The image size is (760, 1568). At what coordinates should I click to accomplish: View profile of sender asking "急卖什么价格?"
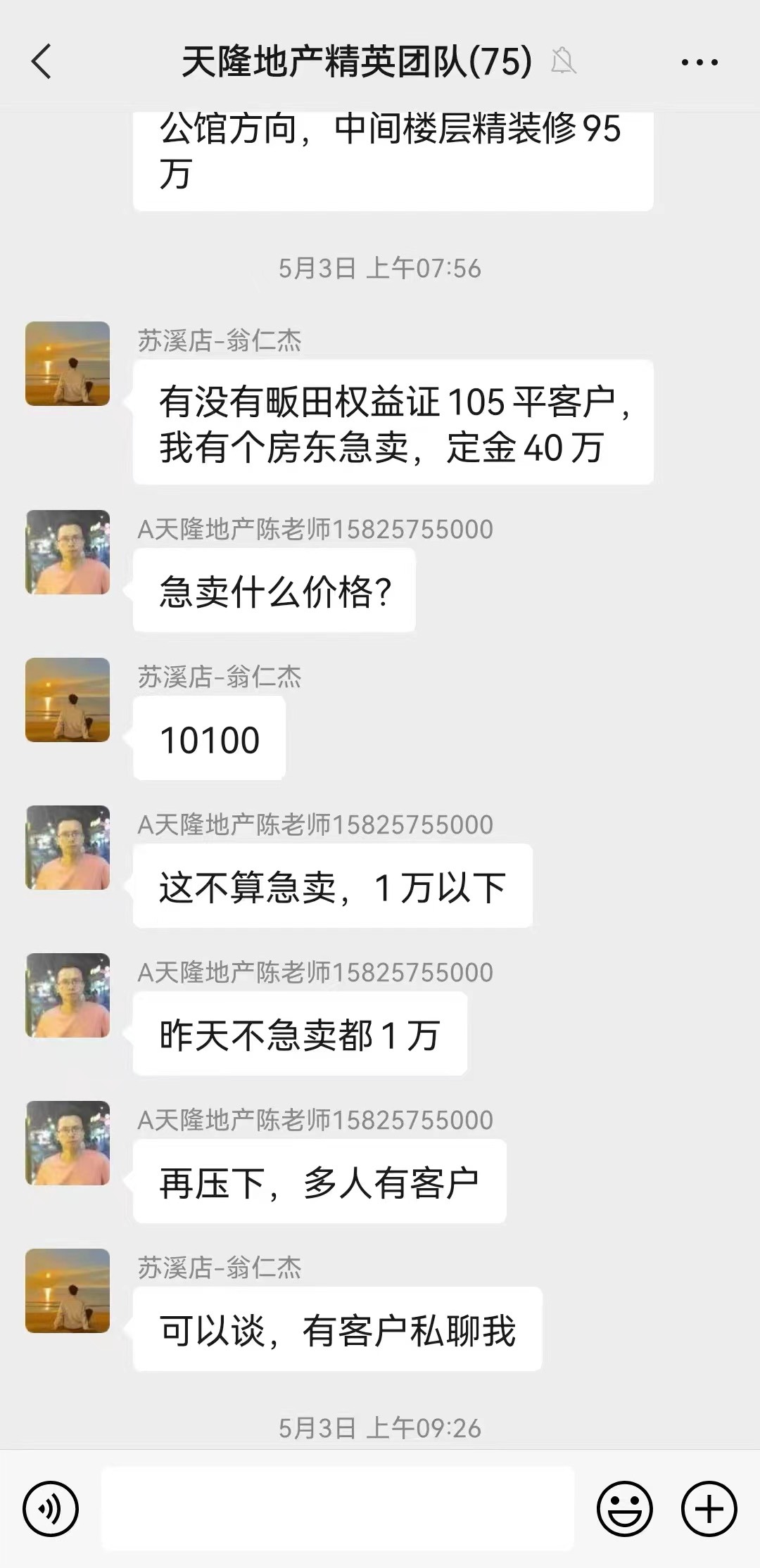[x=68, y=552]
